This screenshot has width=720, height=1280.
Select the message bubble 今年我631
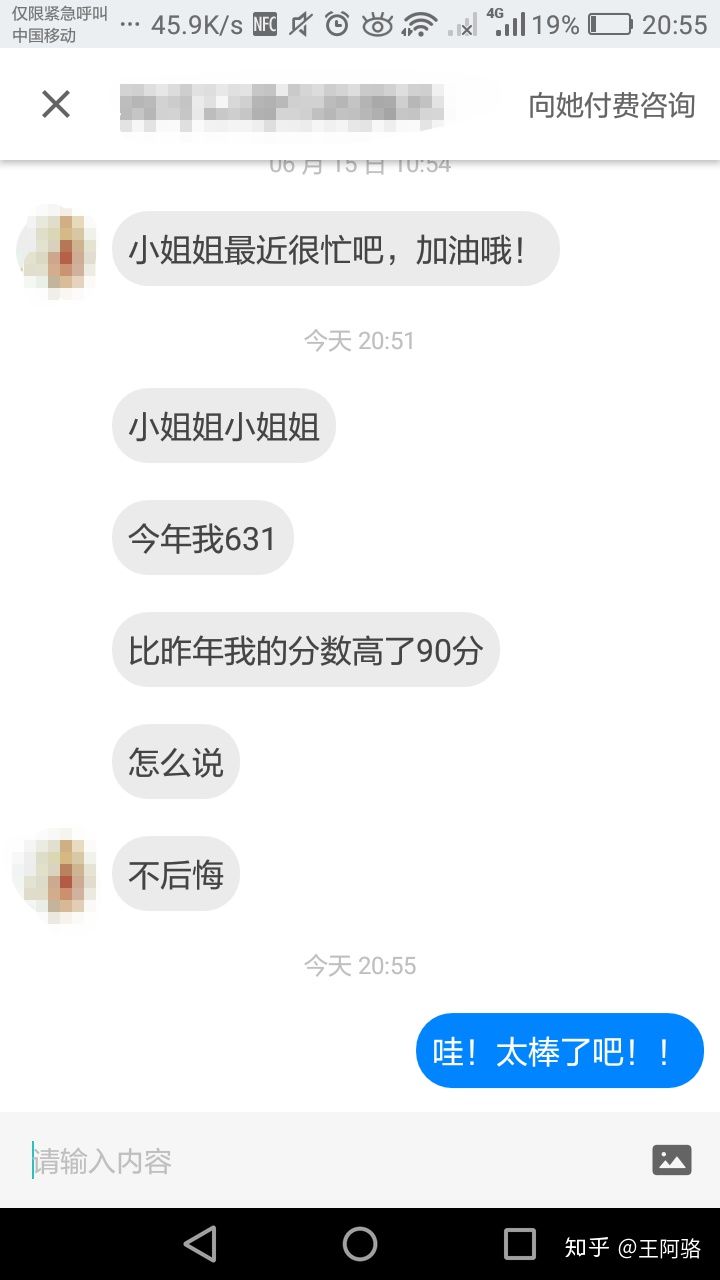(202, 537)
